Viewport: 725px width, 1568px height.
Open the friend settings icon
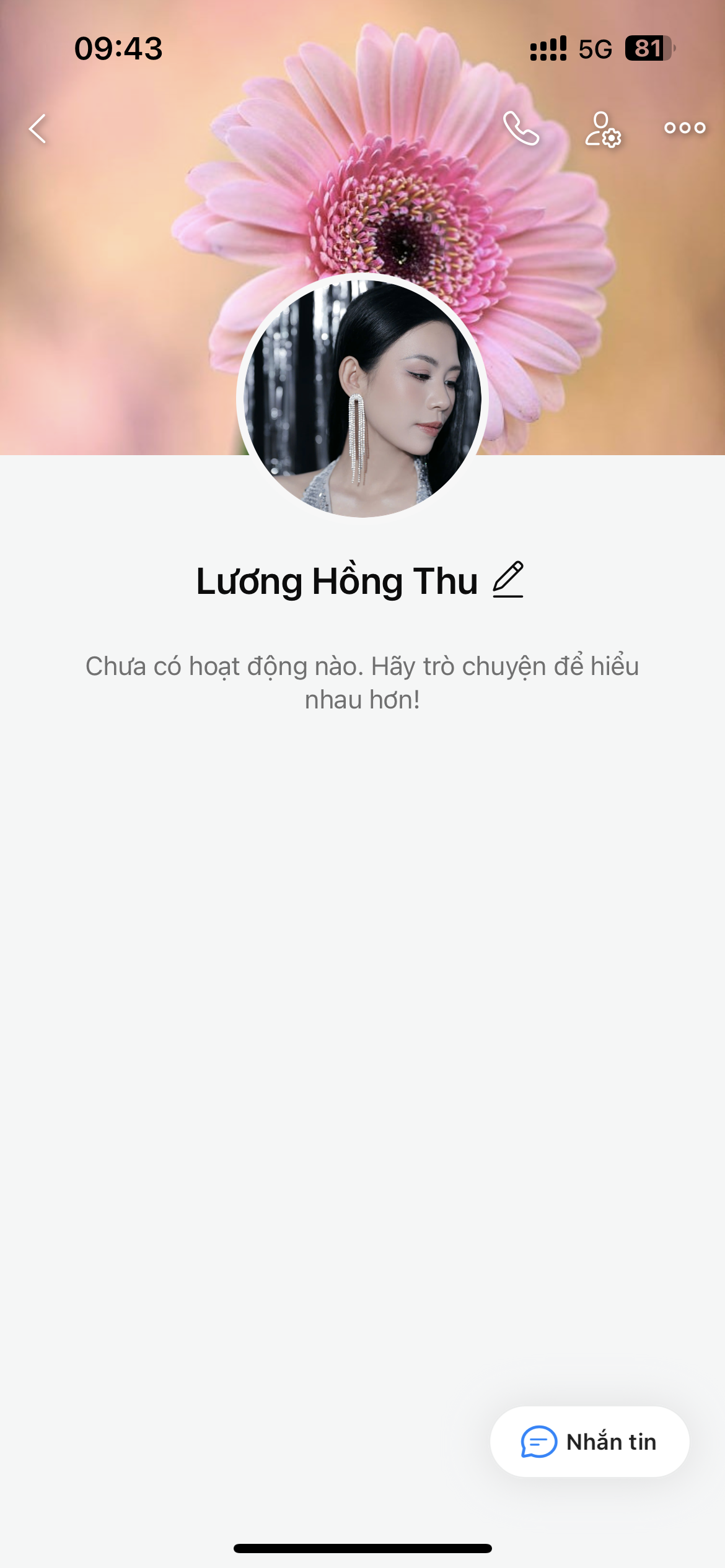pos(603,129)
